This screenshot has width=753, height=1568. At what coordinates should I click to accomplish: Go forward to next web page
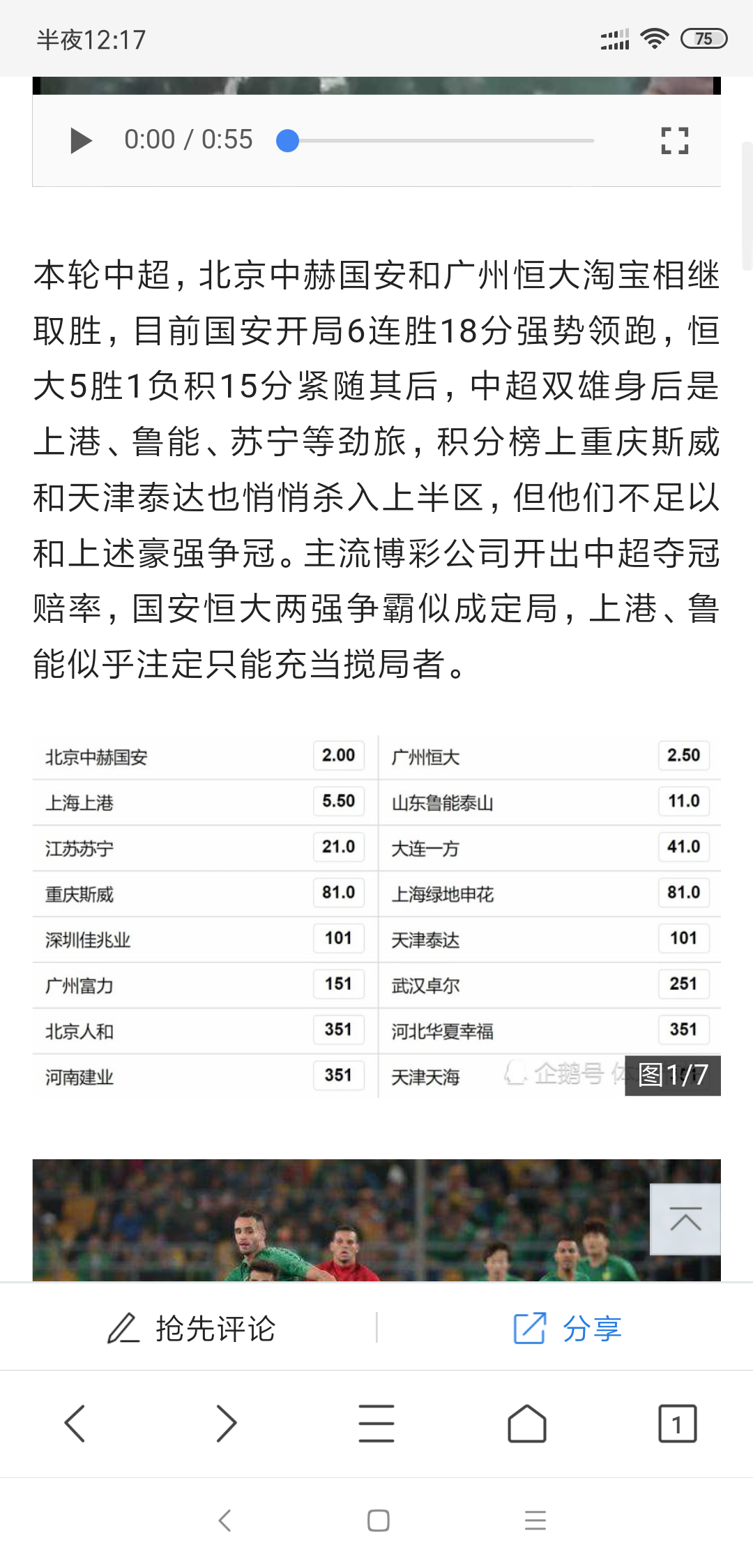click(x=226, y=1423)
